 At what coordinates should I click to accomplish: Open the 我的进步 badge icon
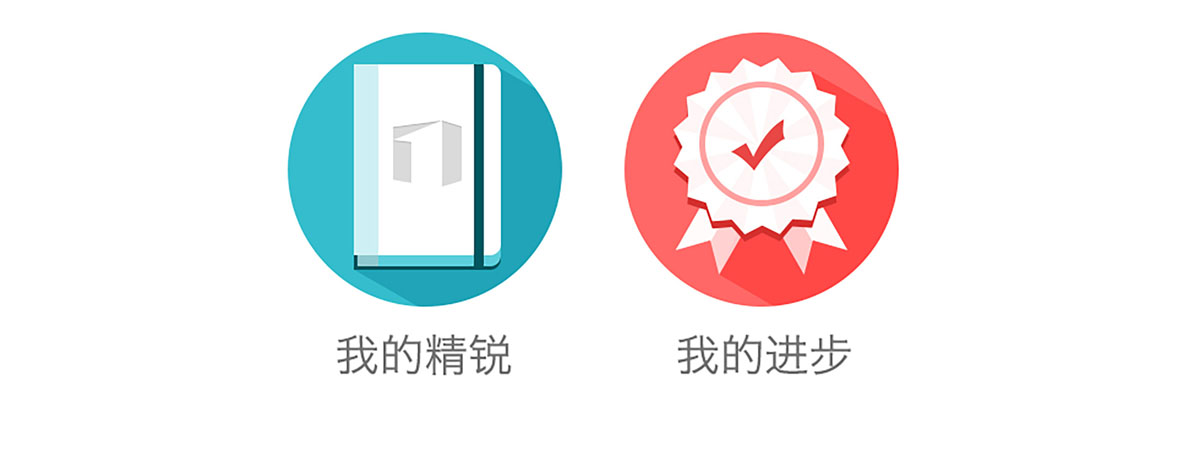click(x=761, y=169)
